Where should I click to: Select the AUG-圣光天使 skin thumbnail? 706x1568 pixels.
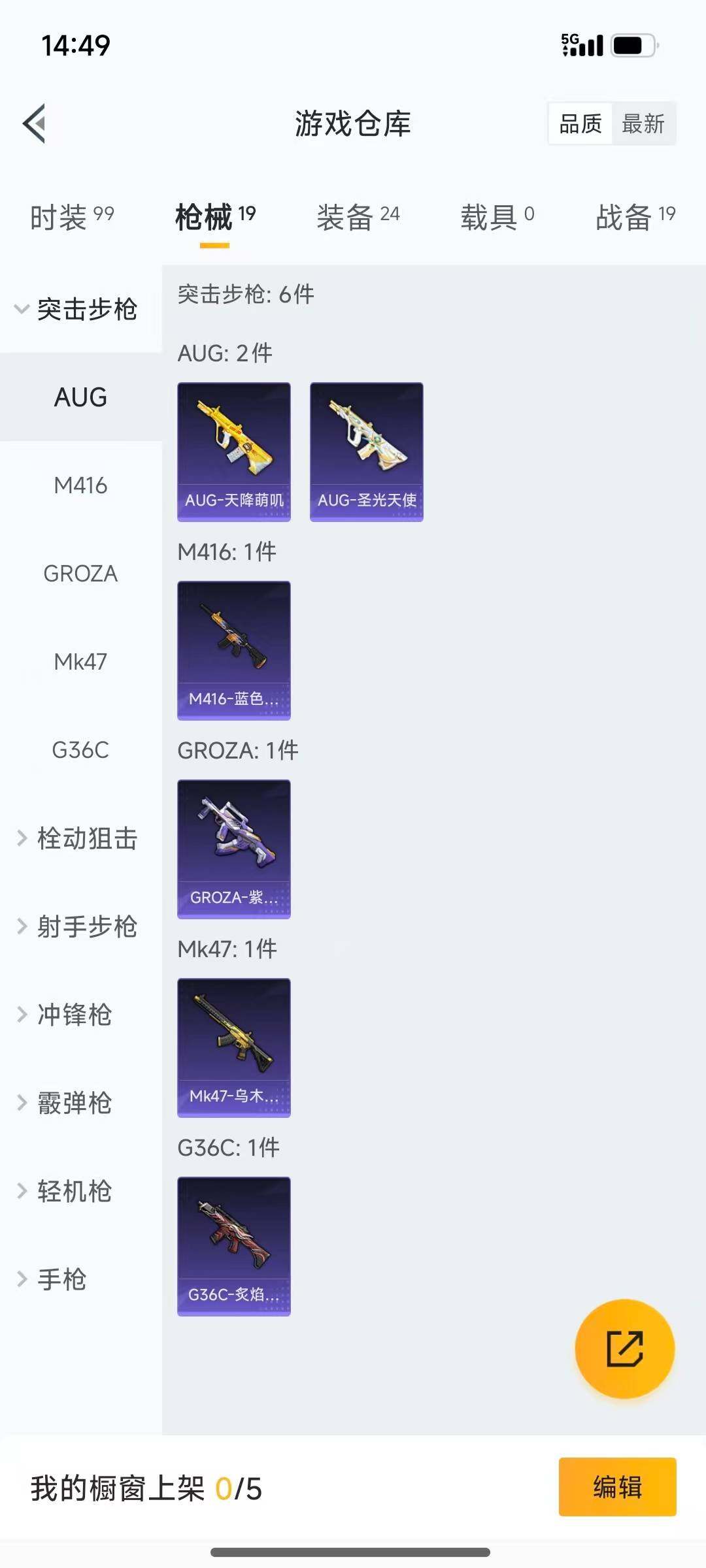[x=366, y=451]
